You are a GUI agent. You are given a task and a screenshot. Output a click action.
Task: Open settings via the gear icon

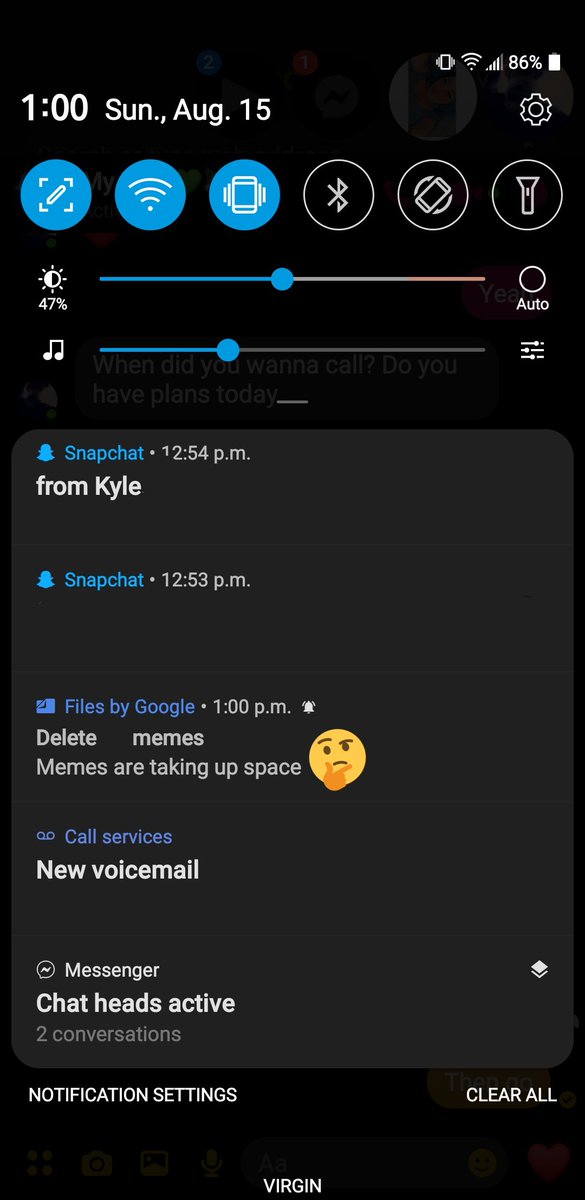[537, 109]
